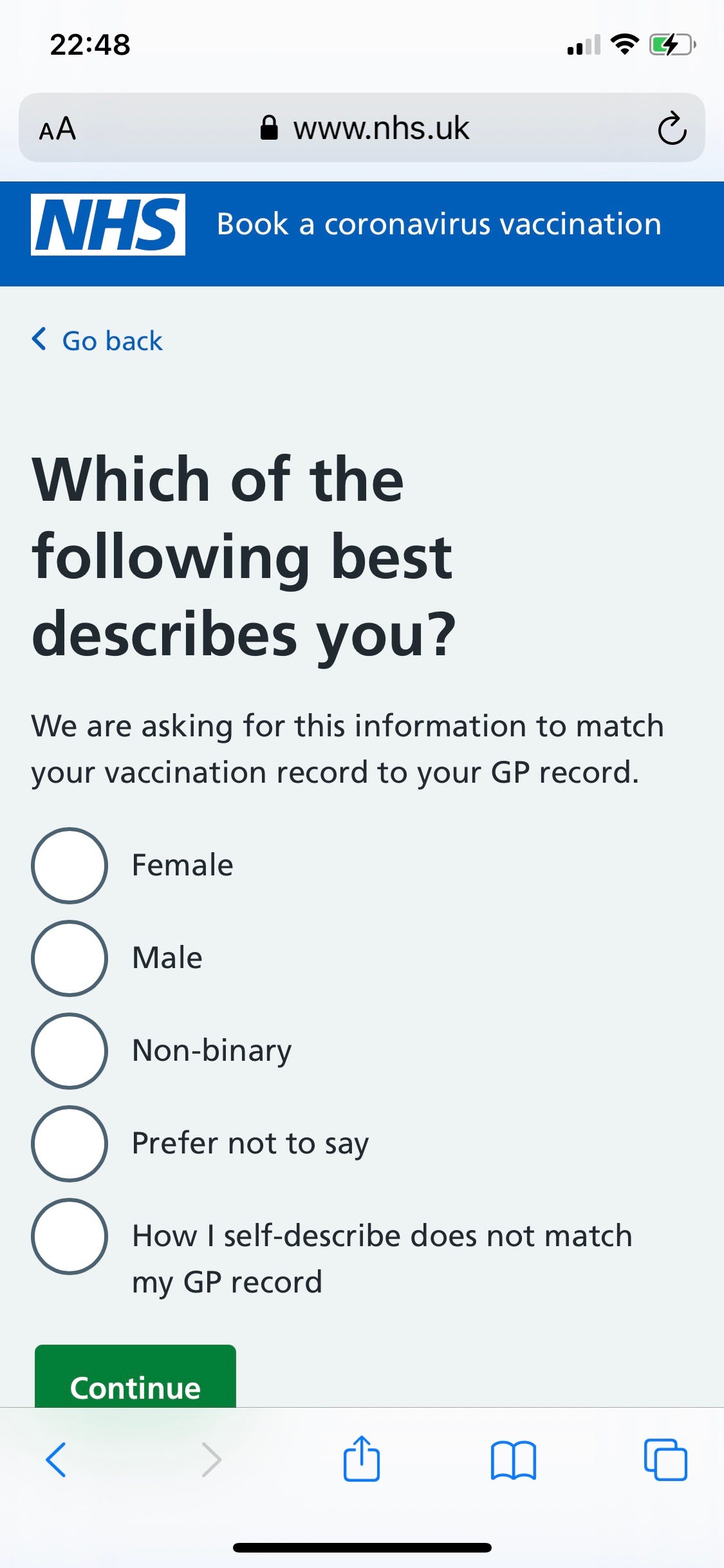Viewport: 724px width, 1568px height.
Task: Select the Female radio option
Action: click(x=70, y=865)
